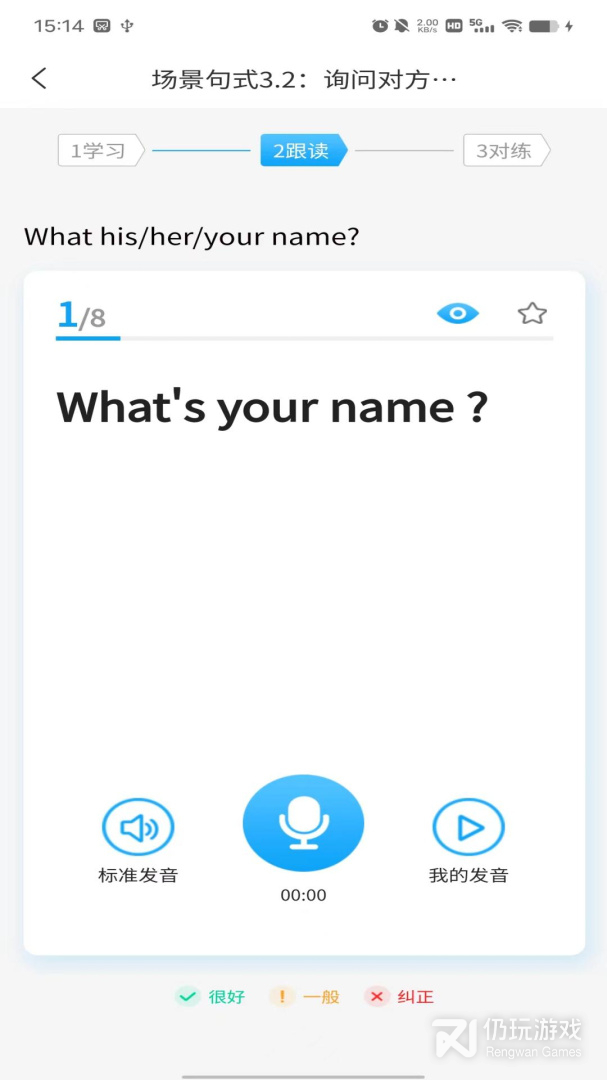607x1080 pixels.
Task: Play back 我的发音 recording
Action: (x=468, y=828)
